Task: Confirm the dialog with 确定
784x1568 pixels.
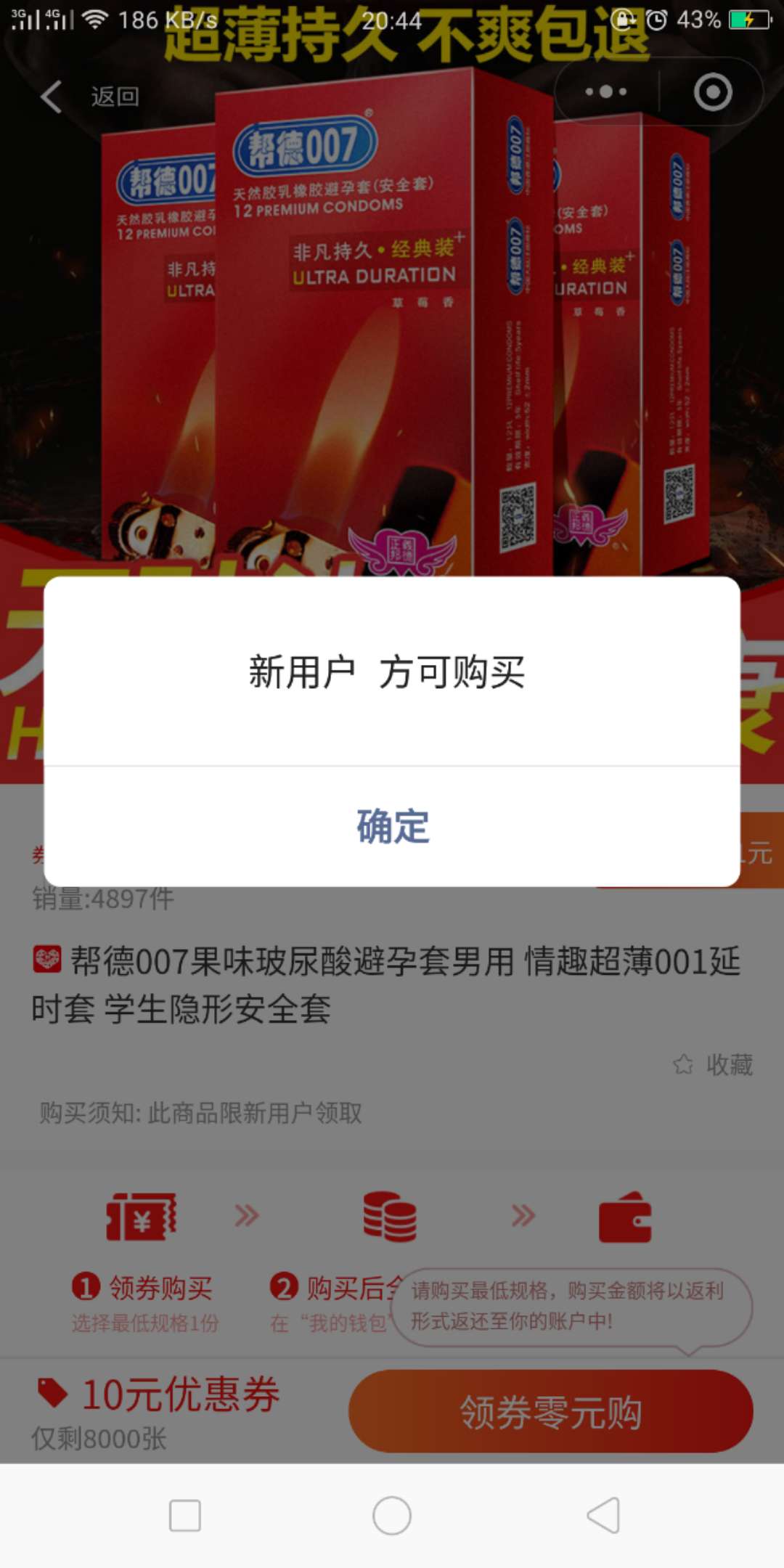Action: pyautogui.click(x=392, y=826)
